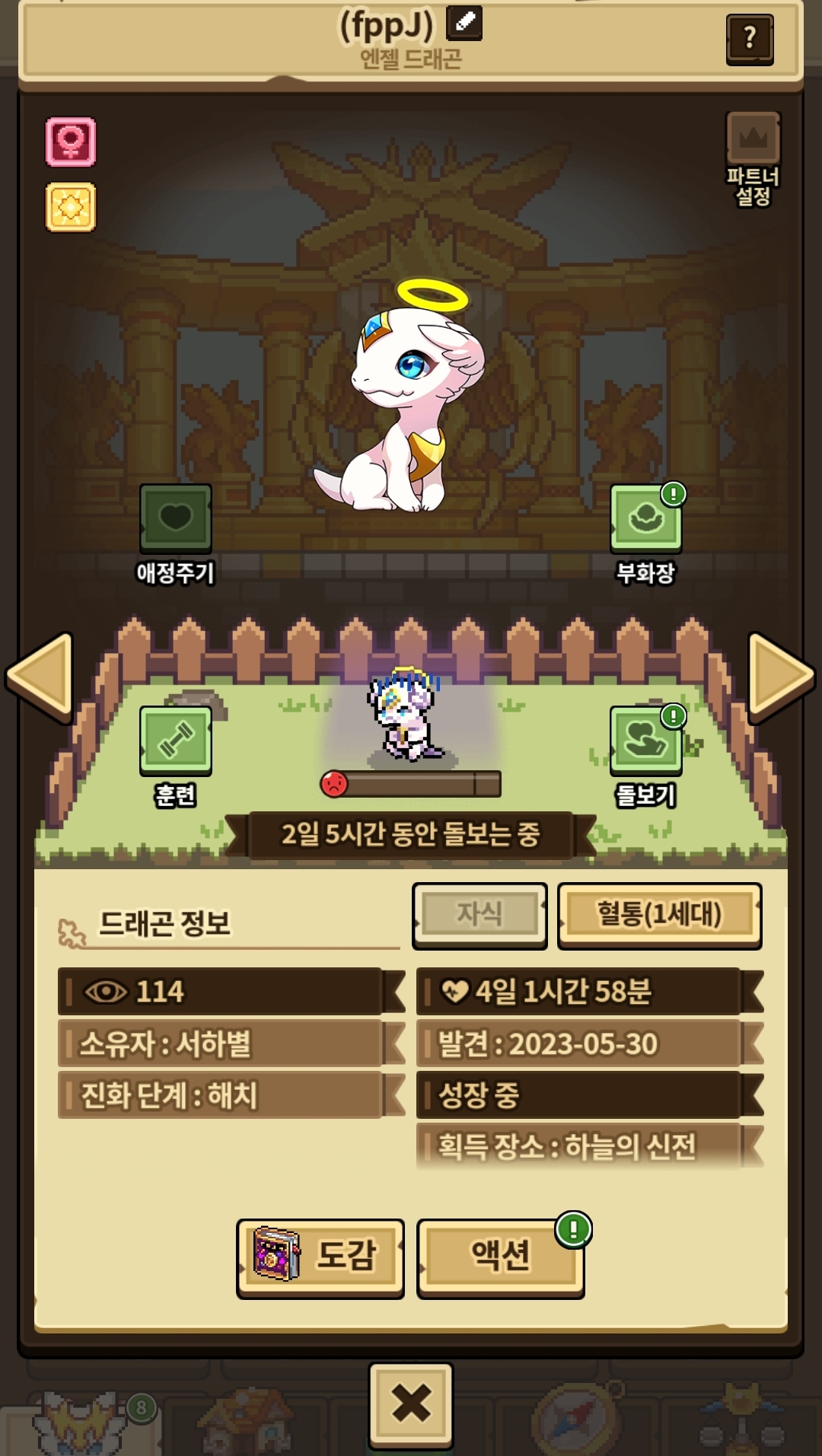
Task: Close the dragon info panel
Action: click(x=411, y=1403)
